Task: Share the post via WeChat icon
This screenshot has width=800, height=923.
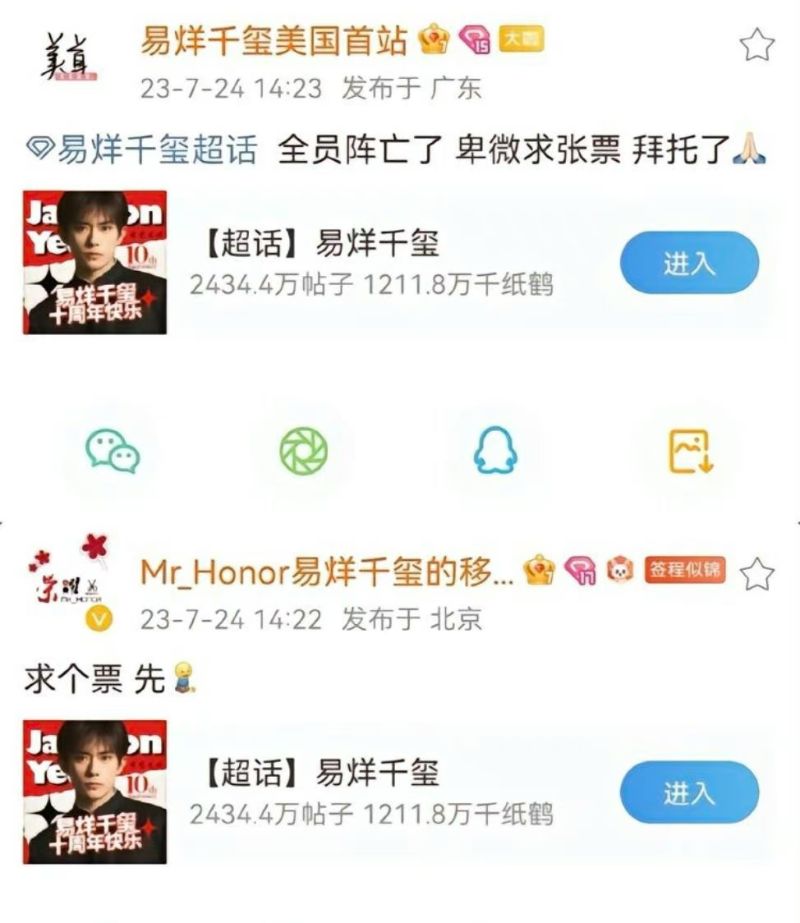Action: click(113, 452)
